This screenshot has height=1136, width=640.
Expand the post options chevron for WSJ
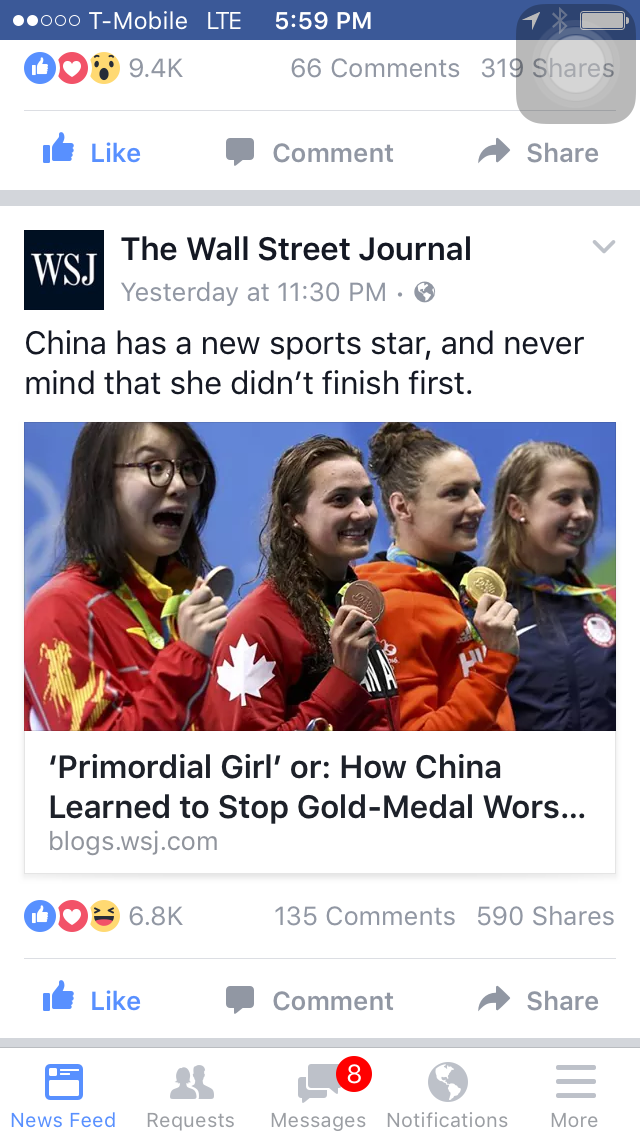[x=603, y=247]
